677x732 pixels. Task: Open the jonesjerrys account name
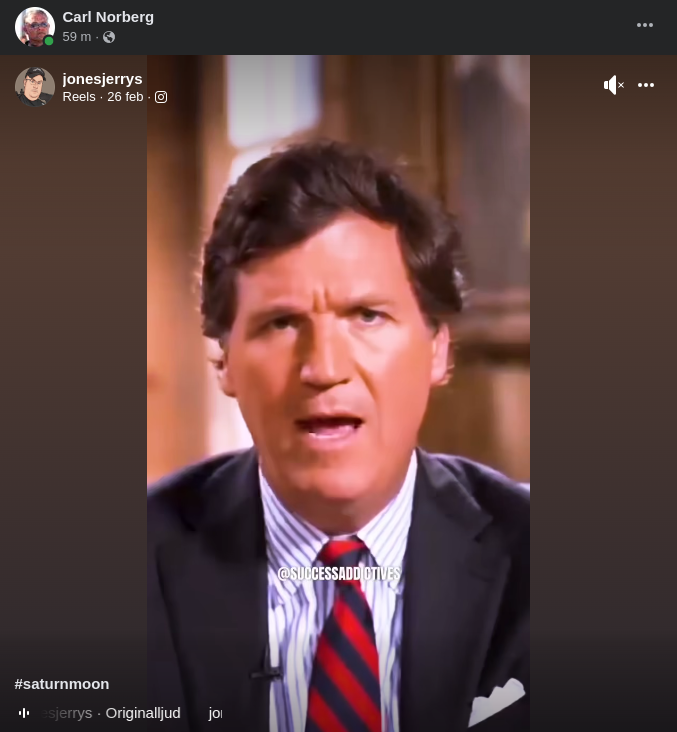coord(102,79)
